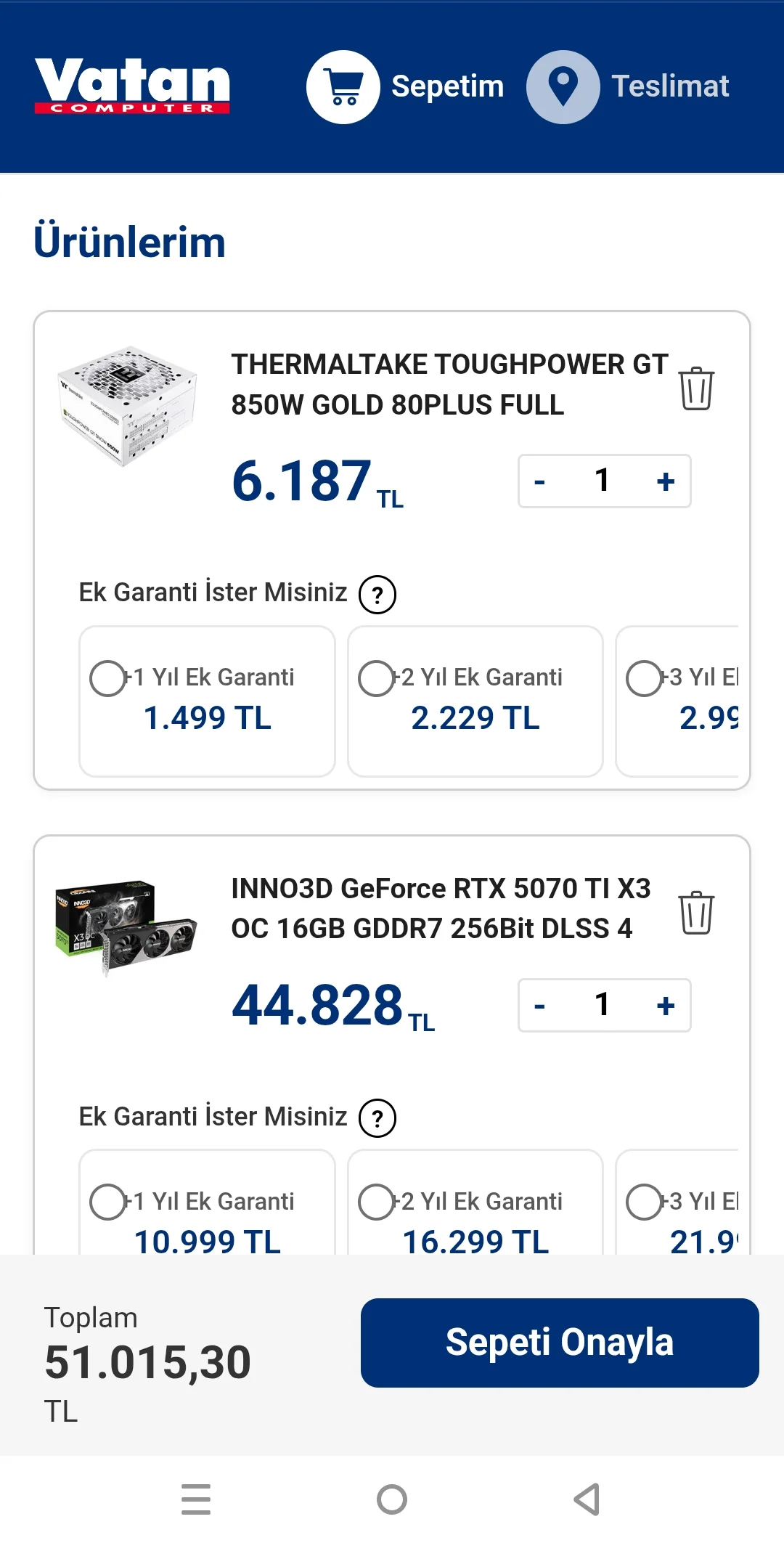784x1543 pixels.
Task: Confirm cart with Sepeti Onayla
Action: [560, 1343]
